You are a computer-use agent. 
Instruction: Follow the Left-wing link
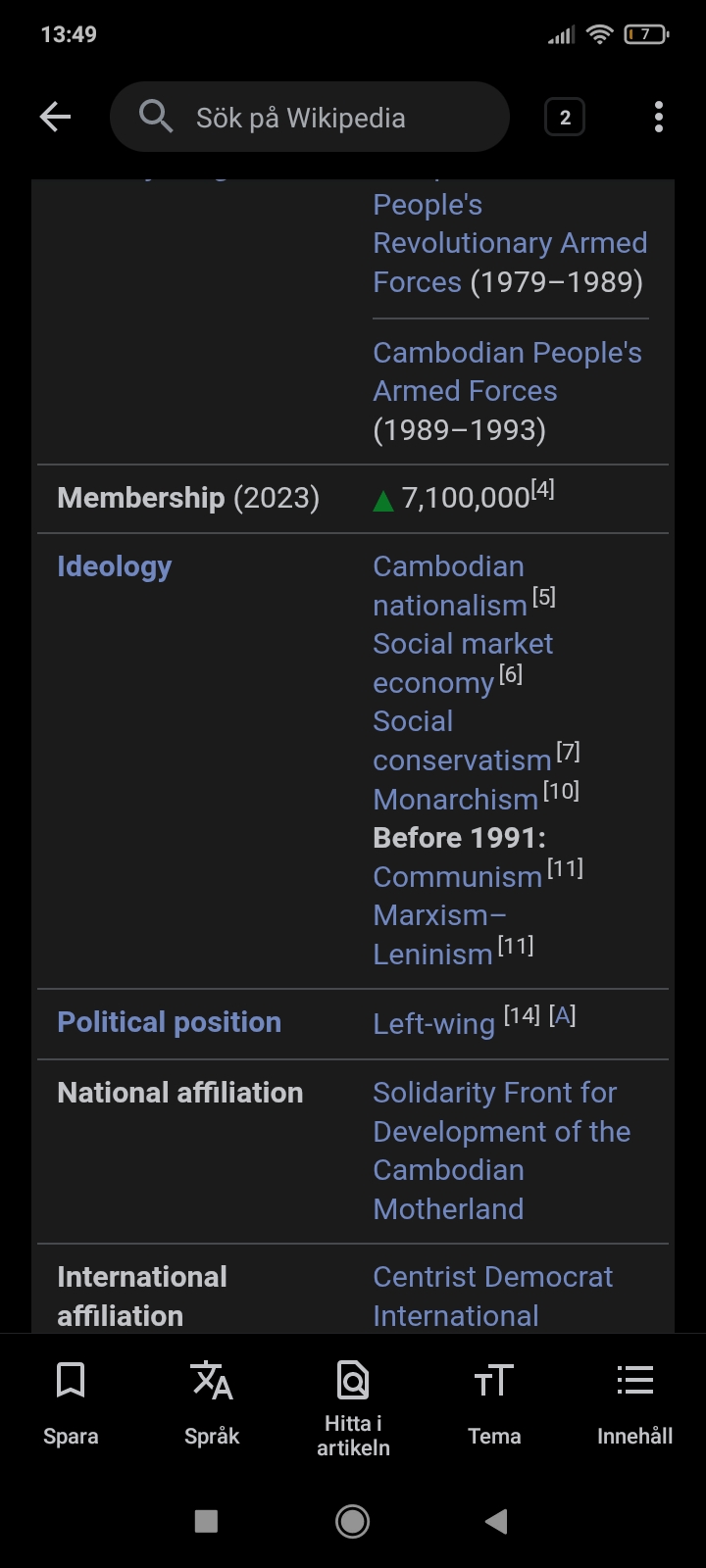pyautogui.click(x=434, y=1024)
